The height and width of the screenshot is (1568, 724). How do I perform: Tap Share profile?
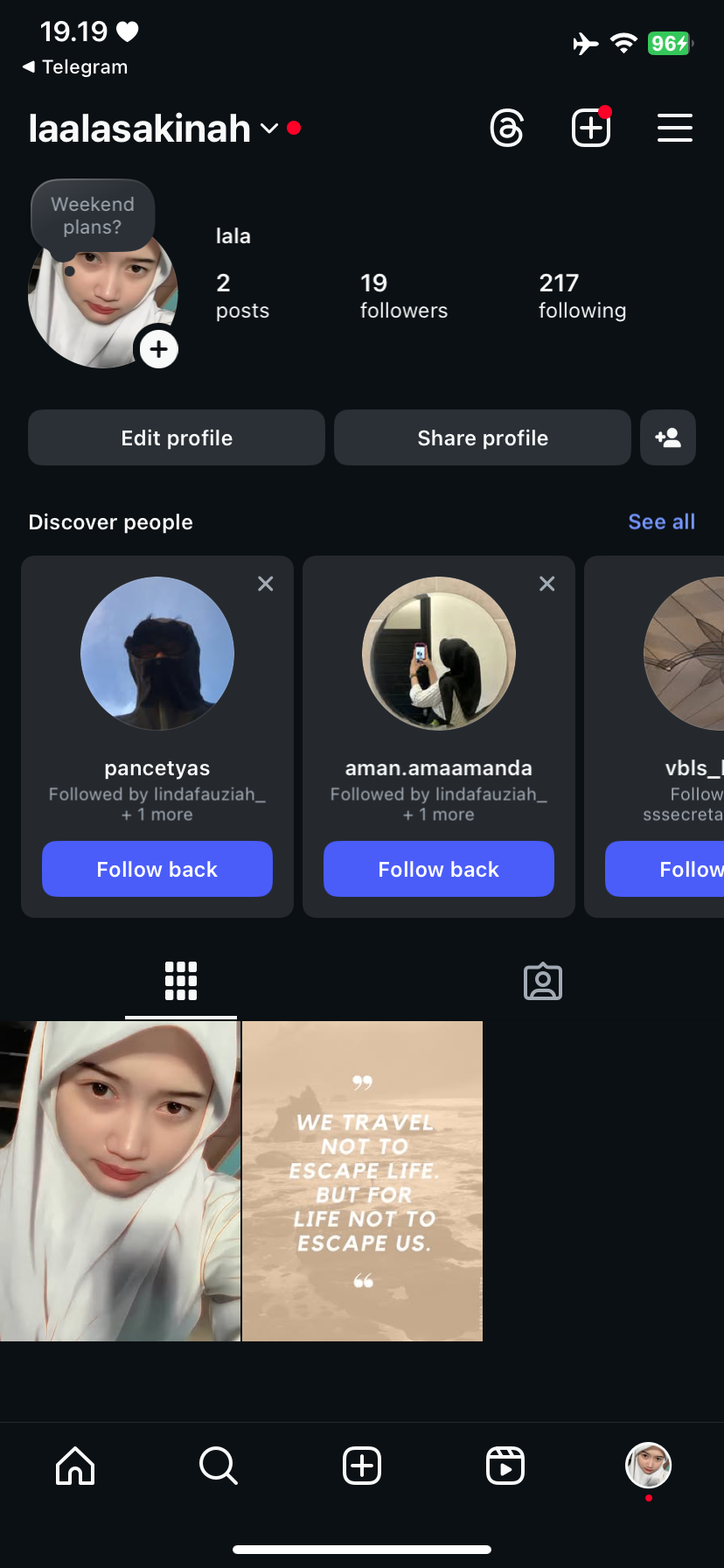click(x=483, y=437)
